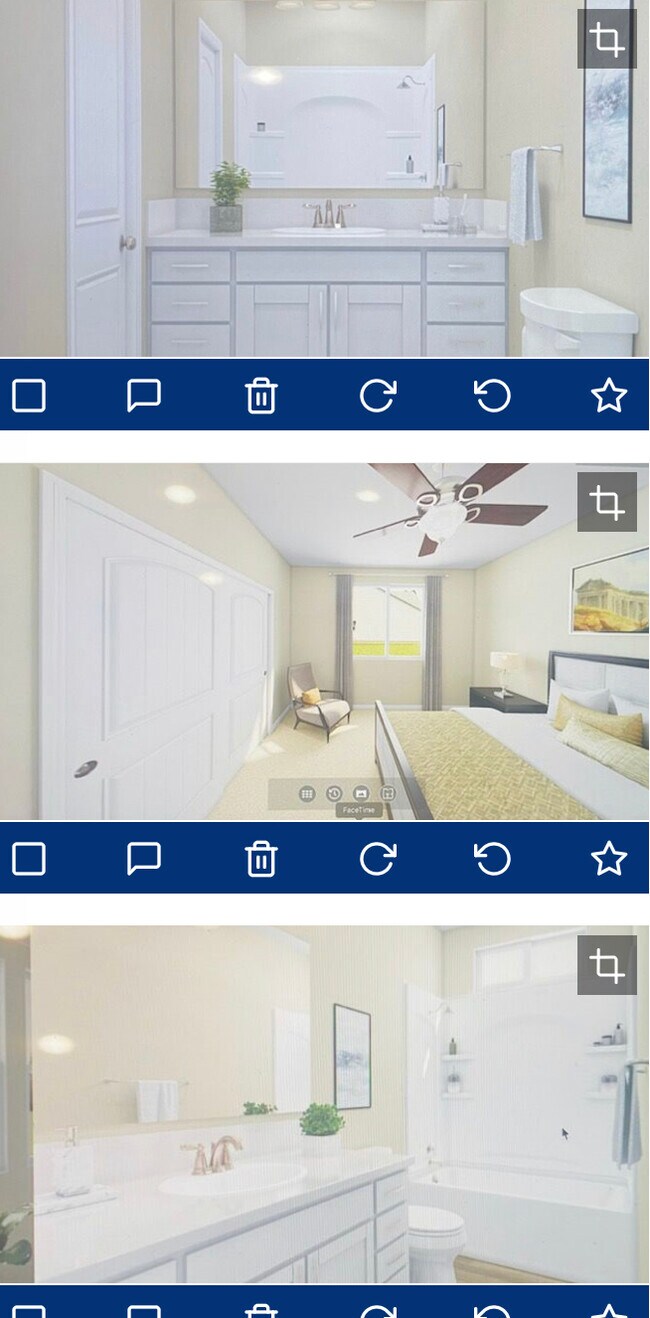Viewport: 650px width, 1318px height.
Task: Crop the bathroom vanity photo
Action: 606,40
